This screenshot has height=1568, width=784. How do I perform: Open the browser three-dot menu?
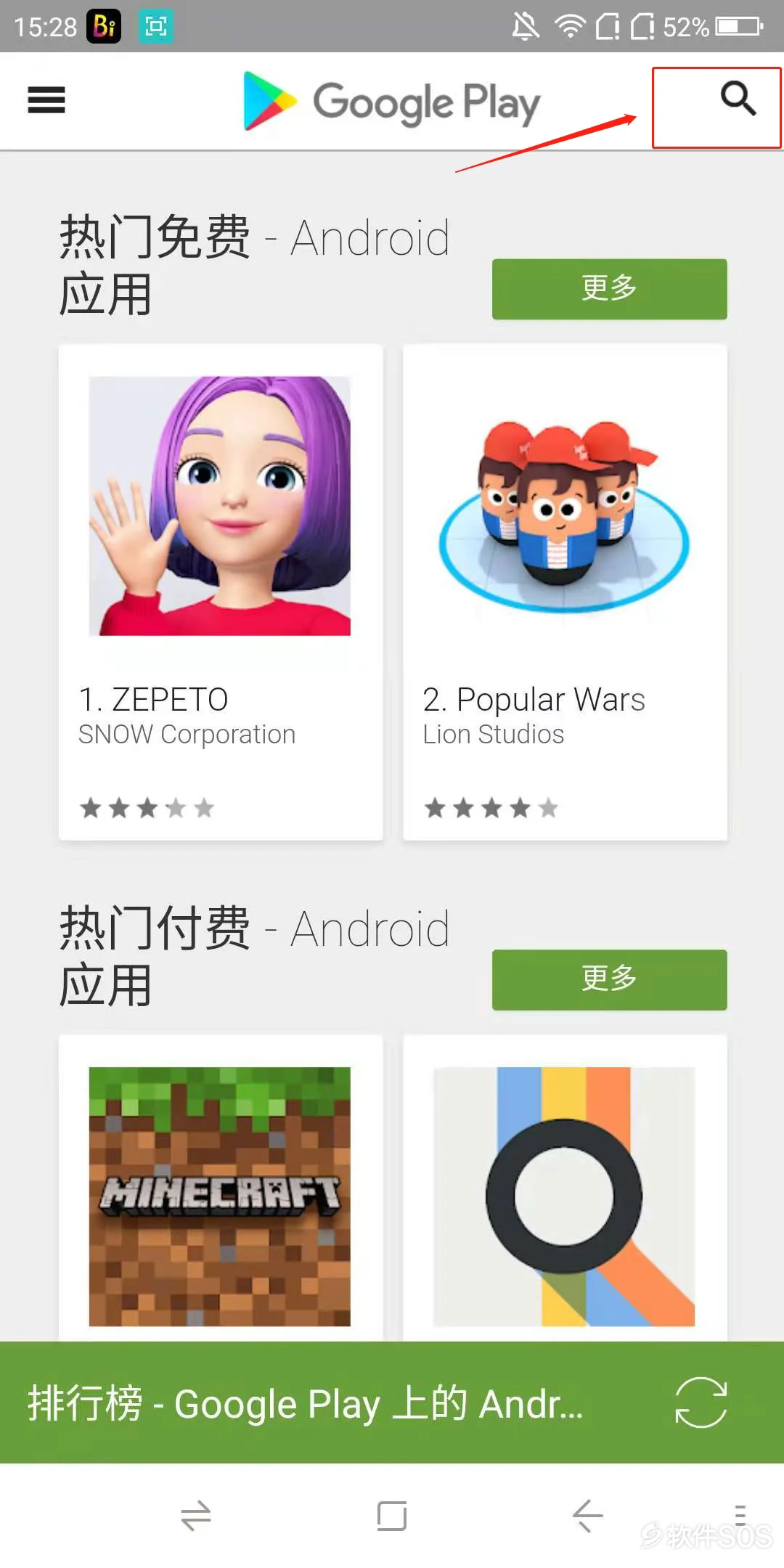point(740,1516)
